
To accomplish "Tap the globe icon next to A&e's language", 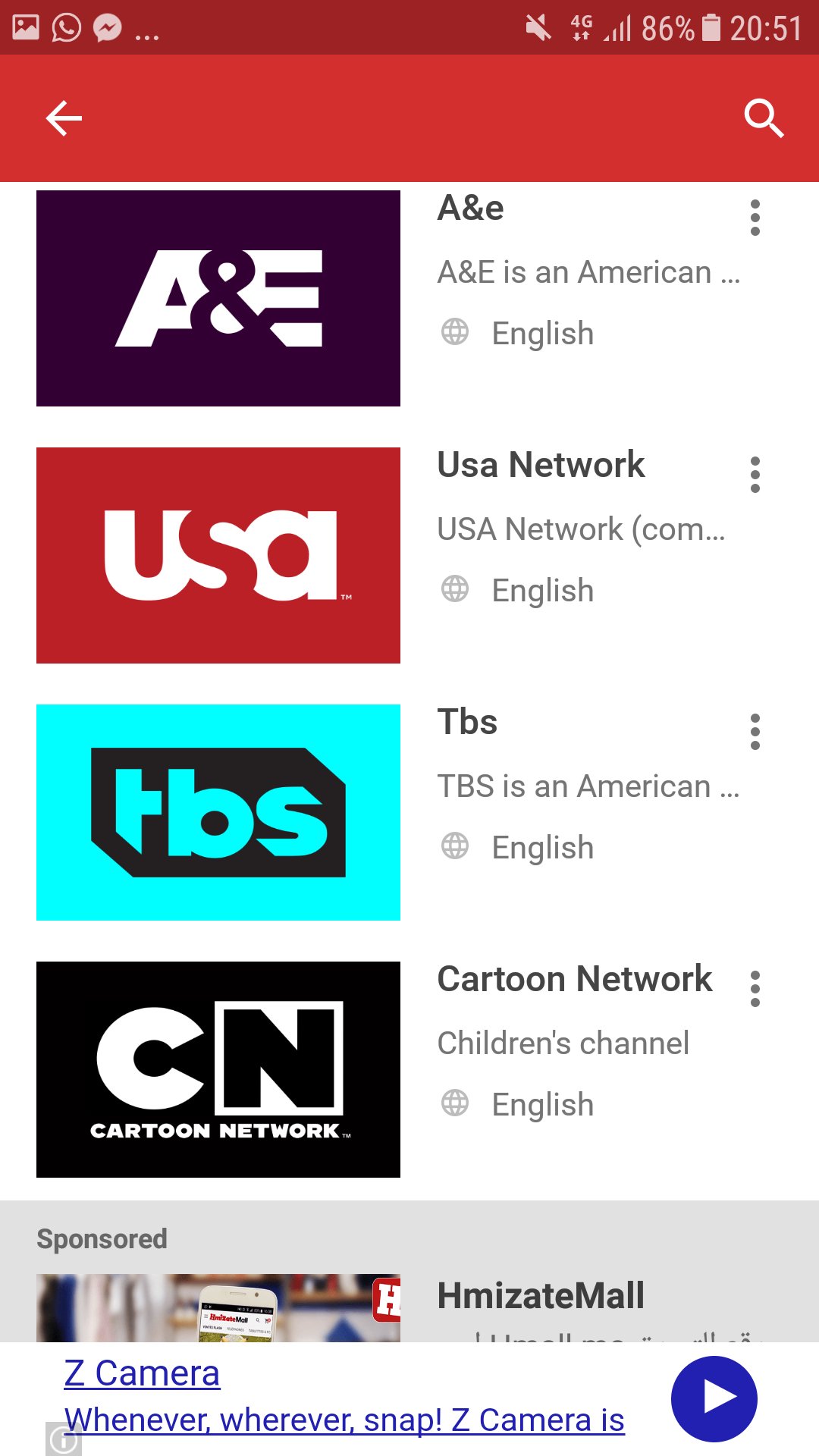I will coord(456,332).
